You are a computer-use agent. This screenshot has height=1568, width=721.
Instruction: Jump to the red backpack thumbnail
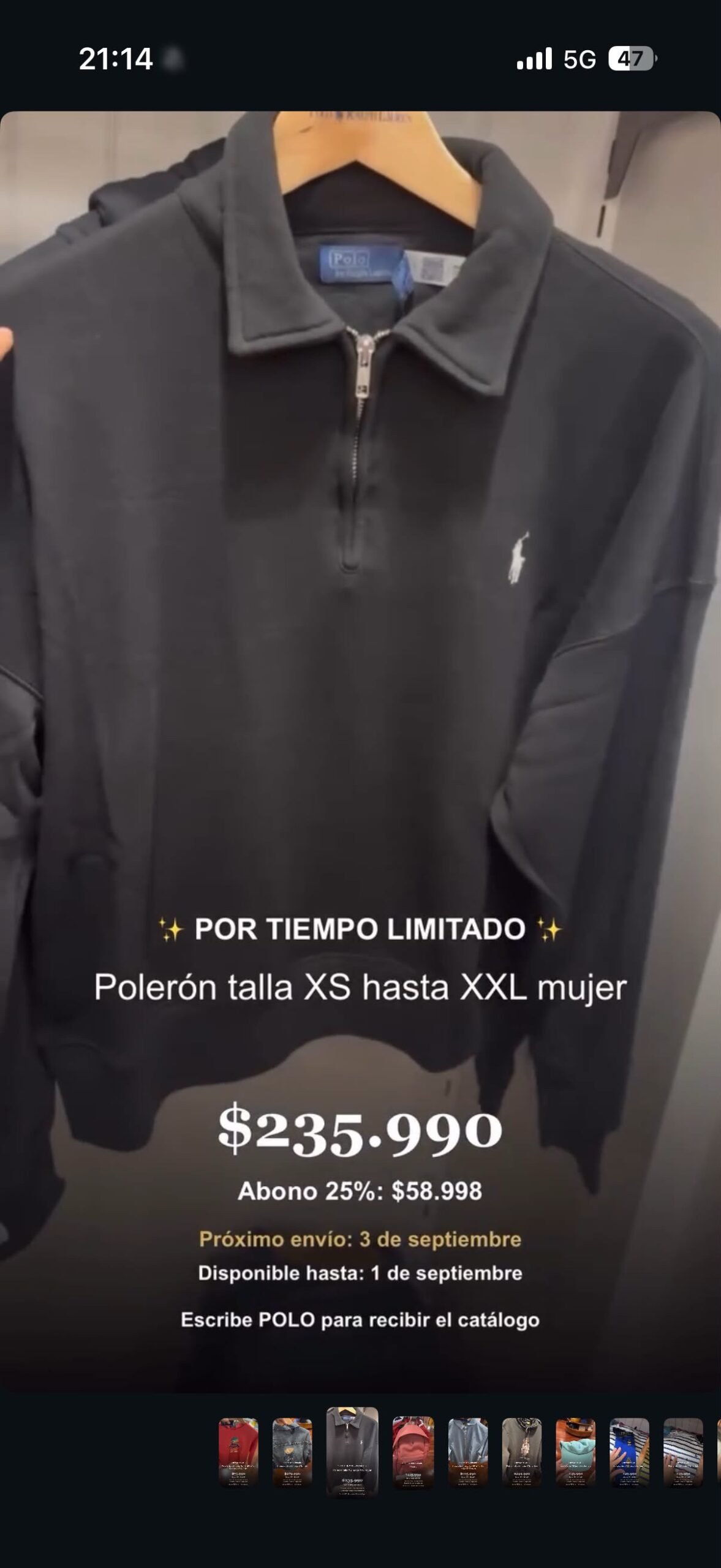click(413, 1452)
